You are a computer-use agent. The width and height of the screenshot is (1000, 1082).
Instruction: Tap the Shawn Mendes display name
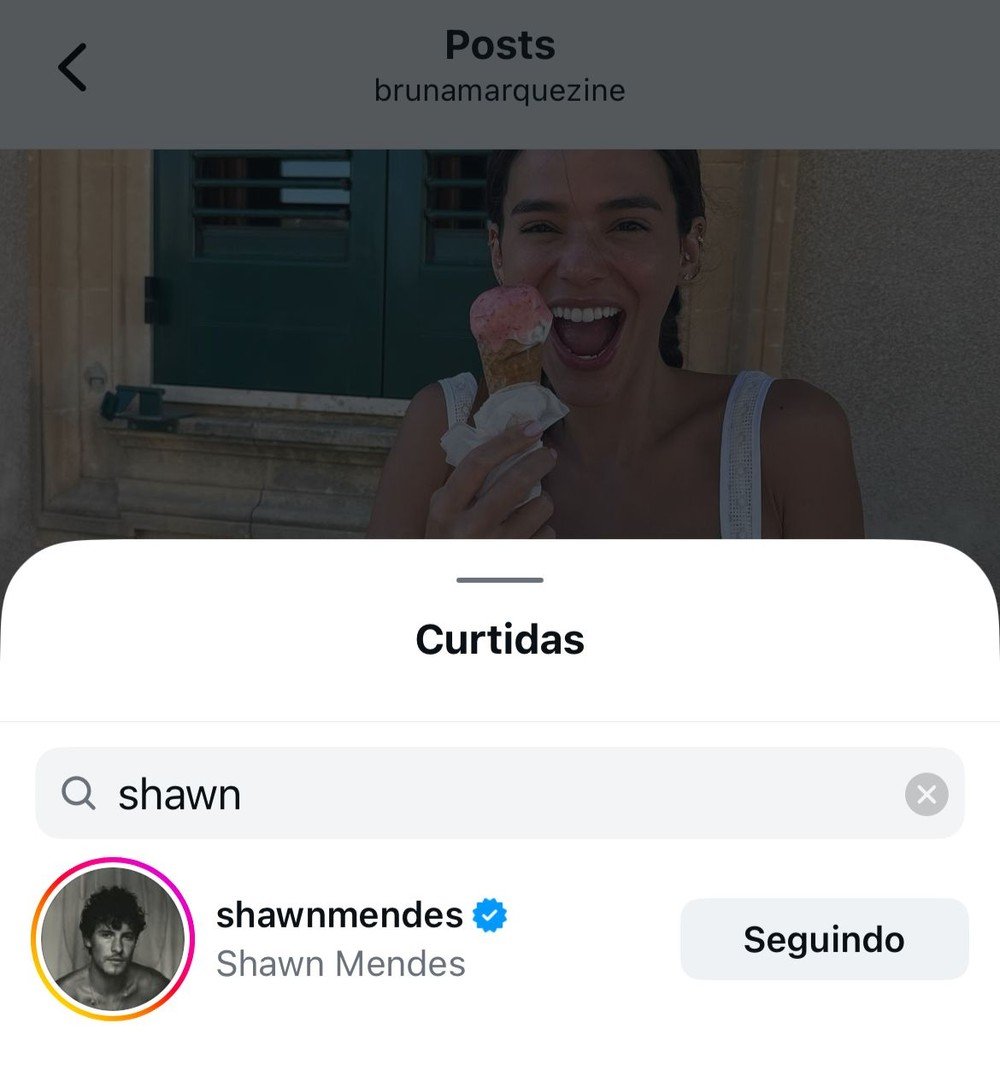[339, 963]
